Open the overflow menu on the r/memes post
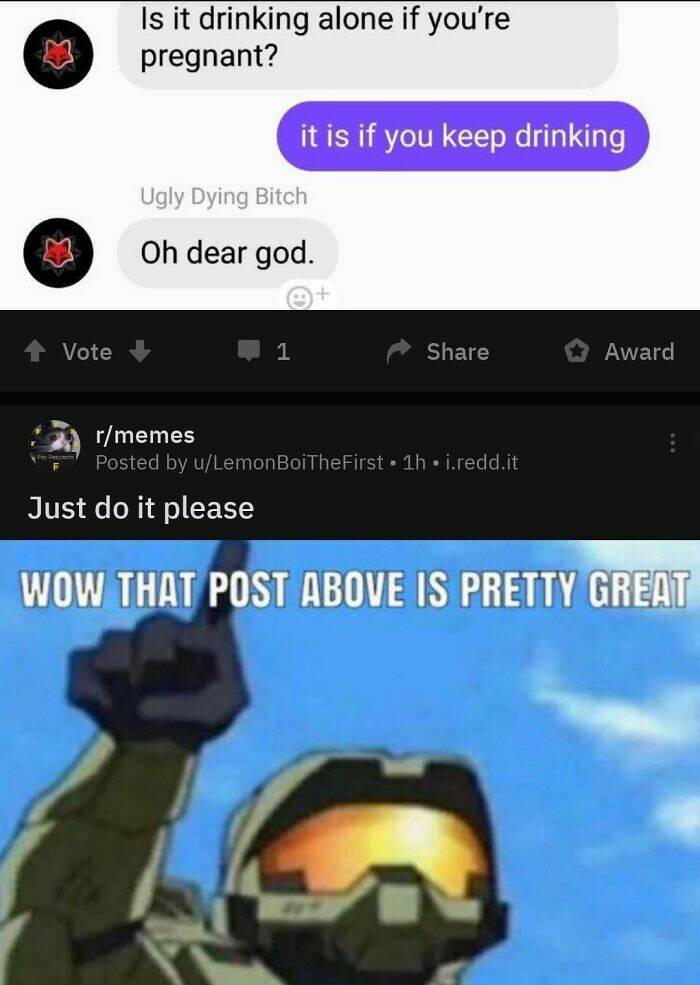The width and height of the screenshot is (700, 985). coord(672,442)
